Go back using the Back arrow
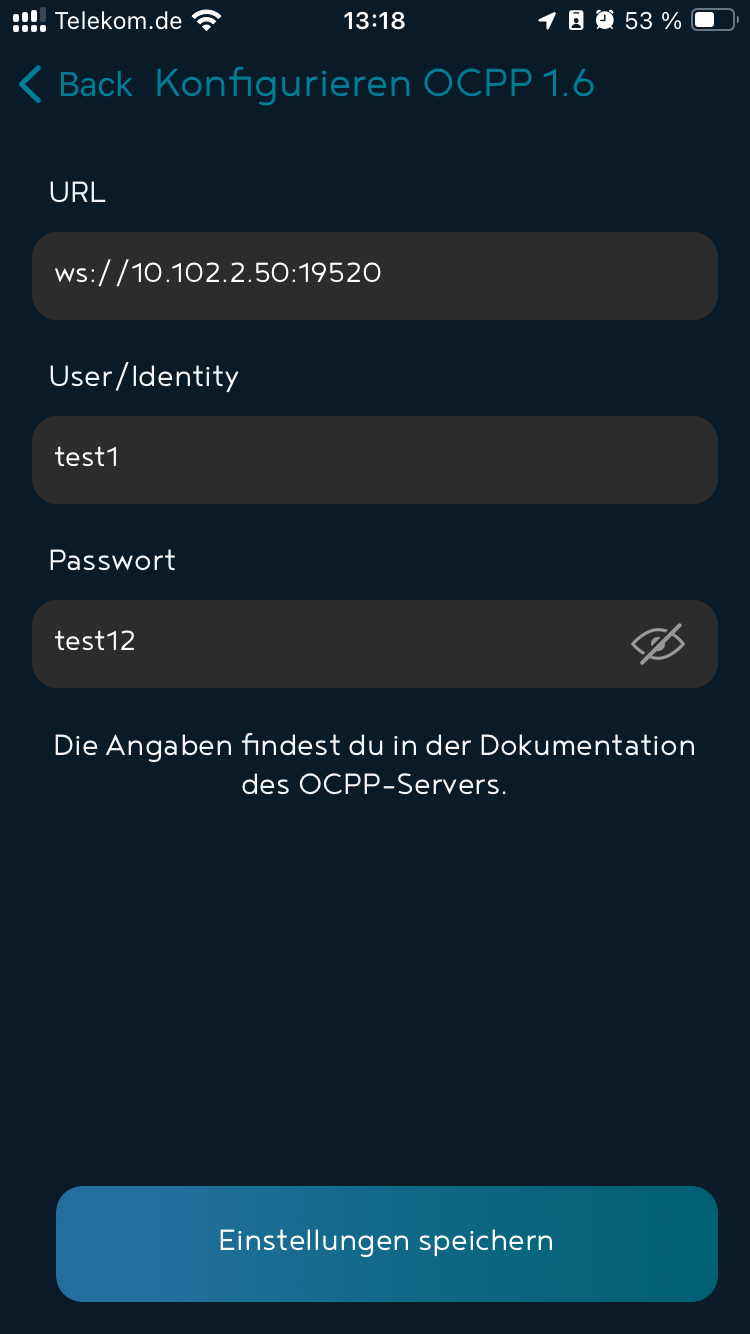 [x=75, y=84]
